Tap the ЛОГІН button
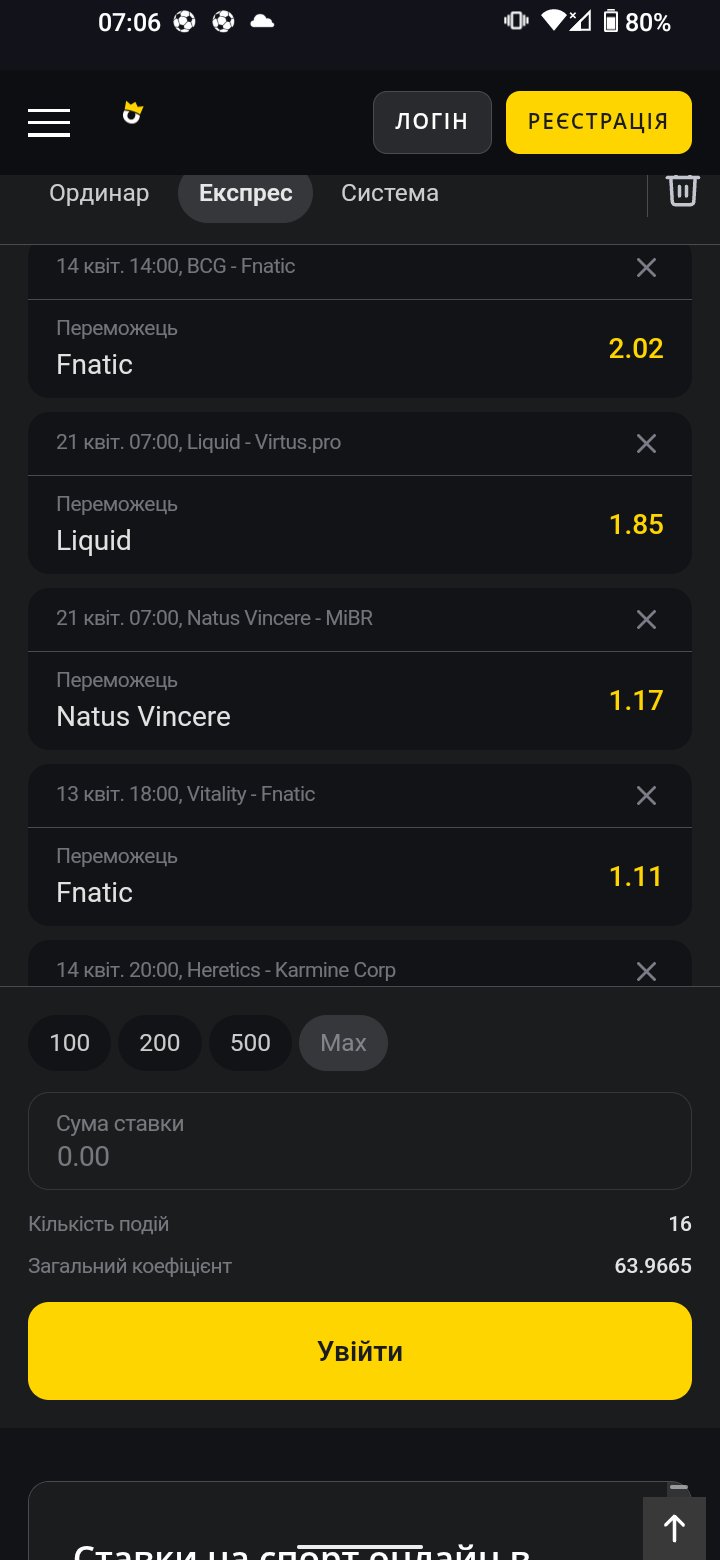720x1560 pixels. [x=432, y=122]
